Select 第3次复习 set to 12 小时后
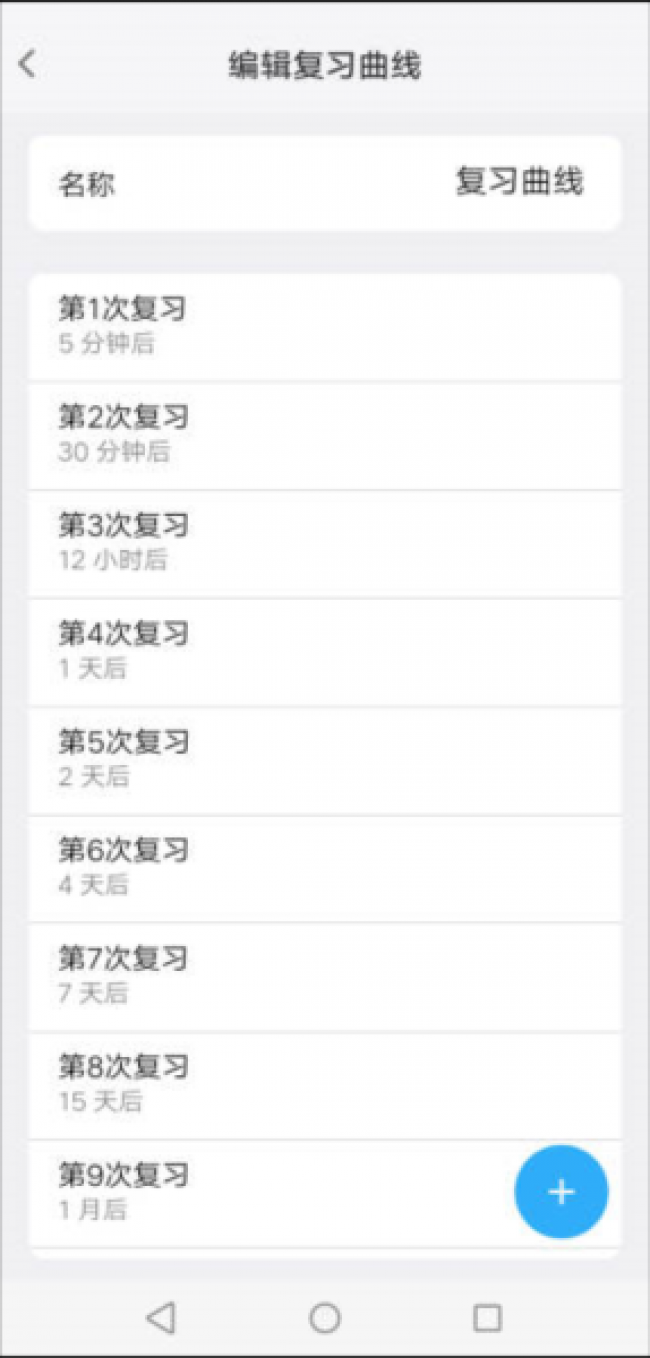 325,545
